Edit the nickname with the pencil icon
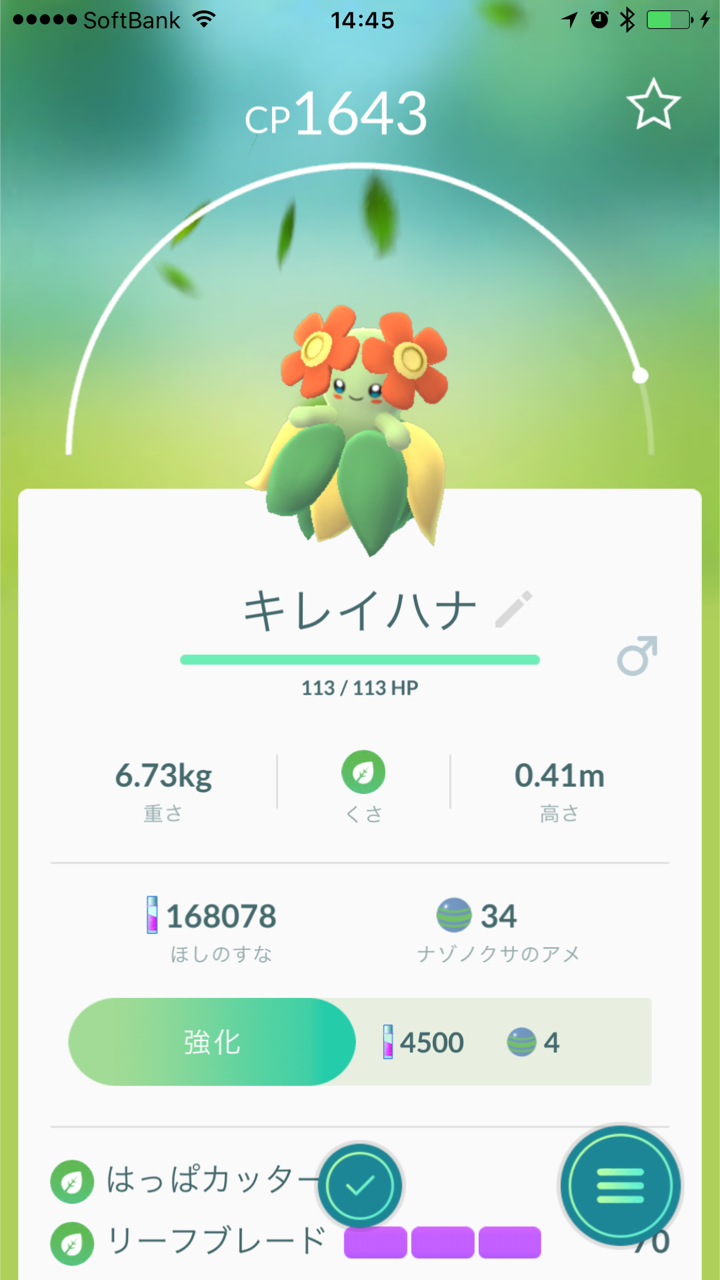The height and width of the screenshot is (1280, 720). [515, 608]
